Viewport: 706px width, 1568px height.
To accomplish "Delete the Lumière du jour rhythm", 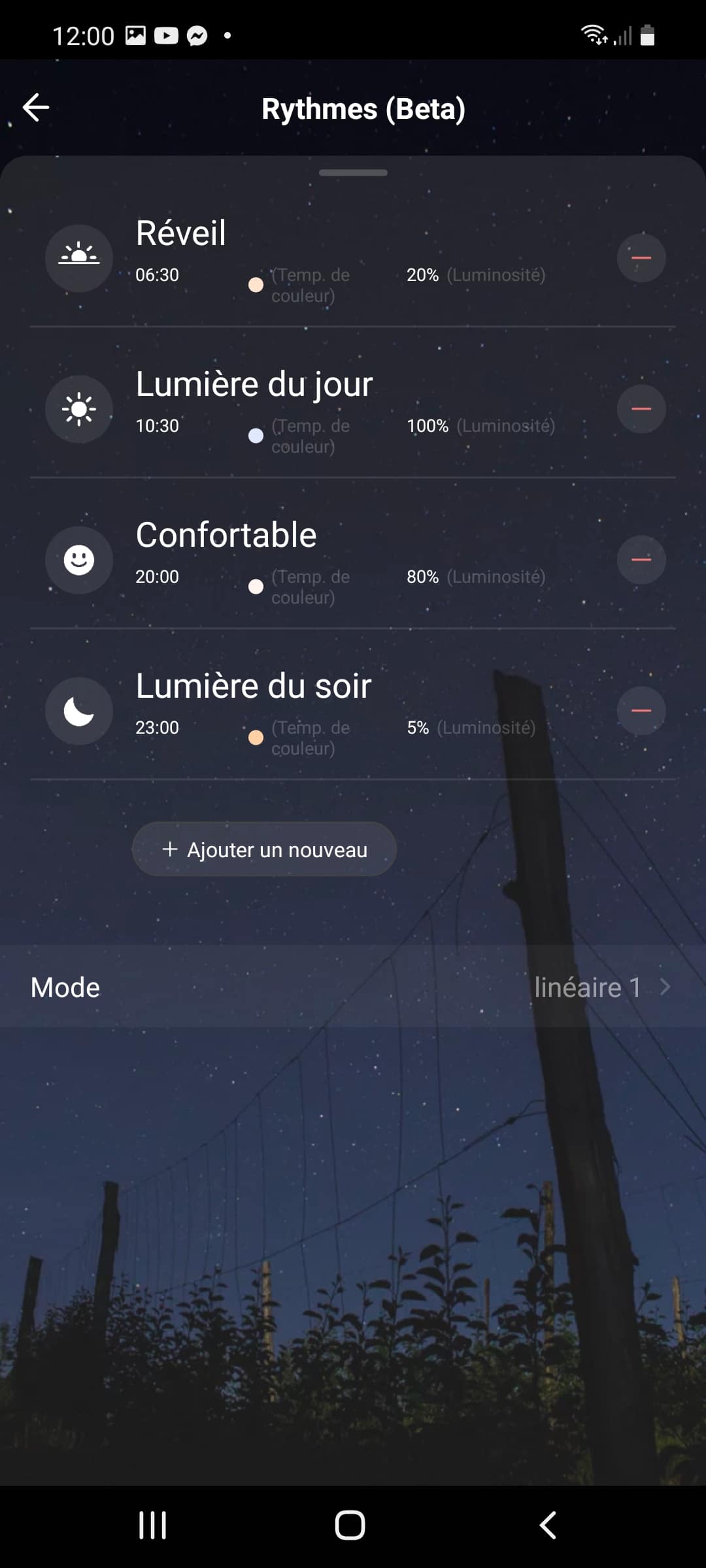I will pos(641,409).
